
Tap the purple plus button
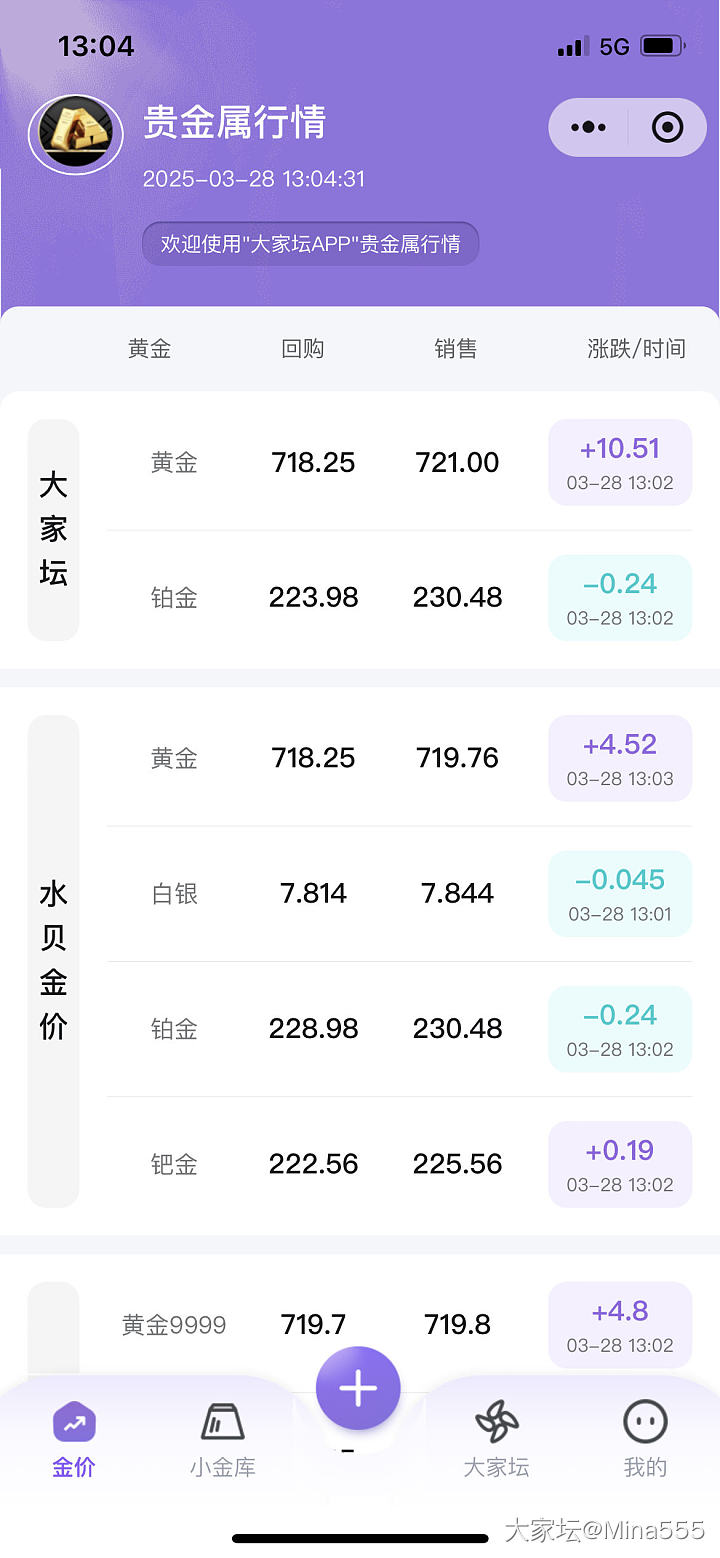[x=358, y=1388]
